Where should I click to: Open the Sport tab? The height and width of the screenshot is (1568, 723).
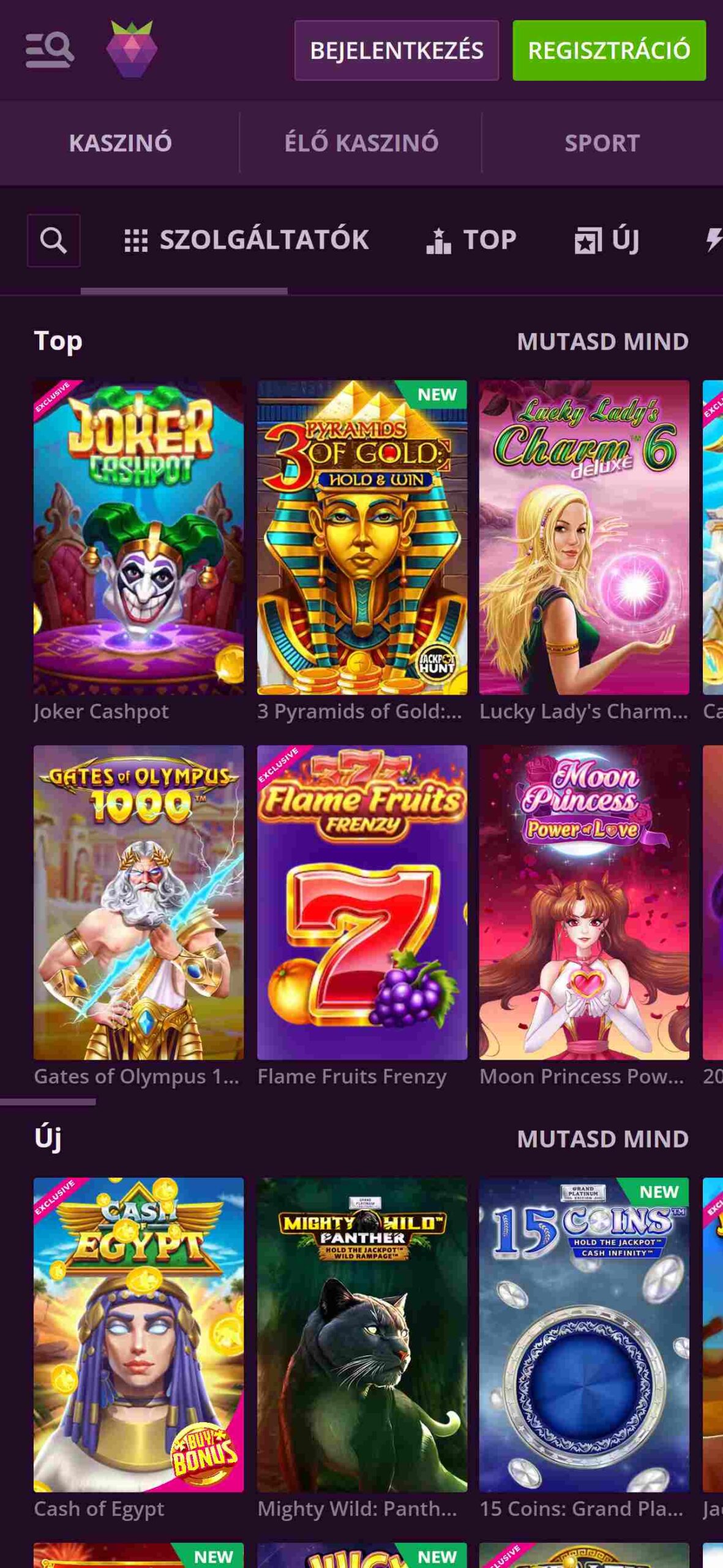602,143
